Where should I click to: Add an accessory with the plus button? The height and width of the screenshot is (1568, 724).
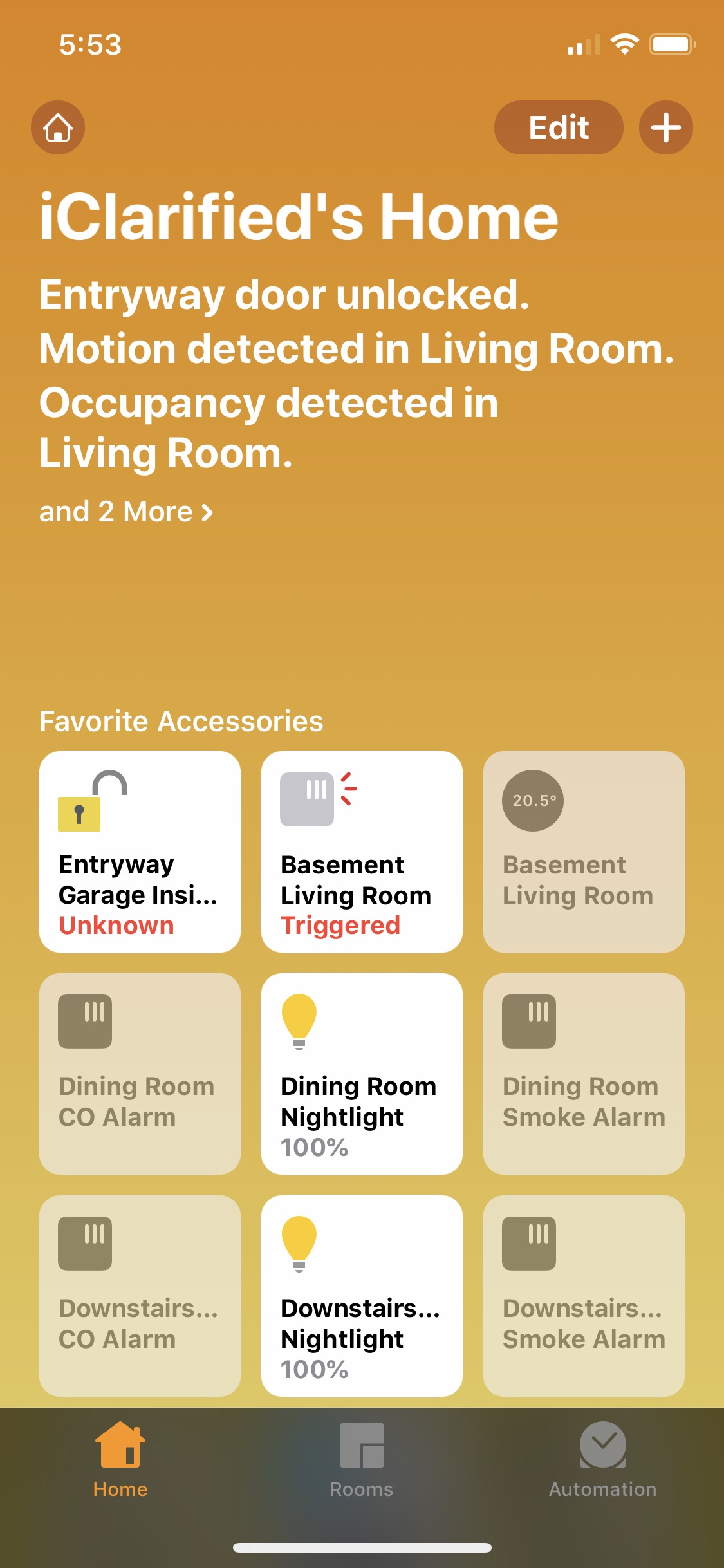click(665, 127)
